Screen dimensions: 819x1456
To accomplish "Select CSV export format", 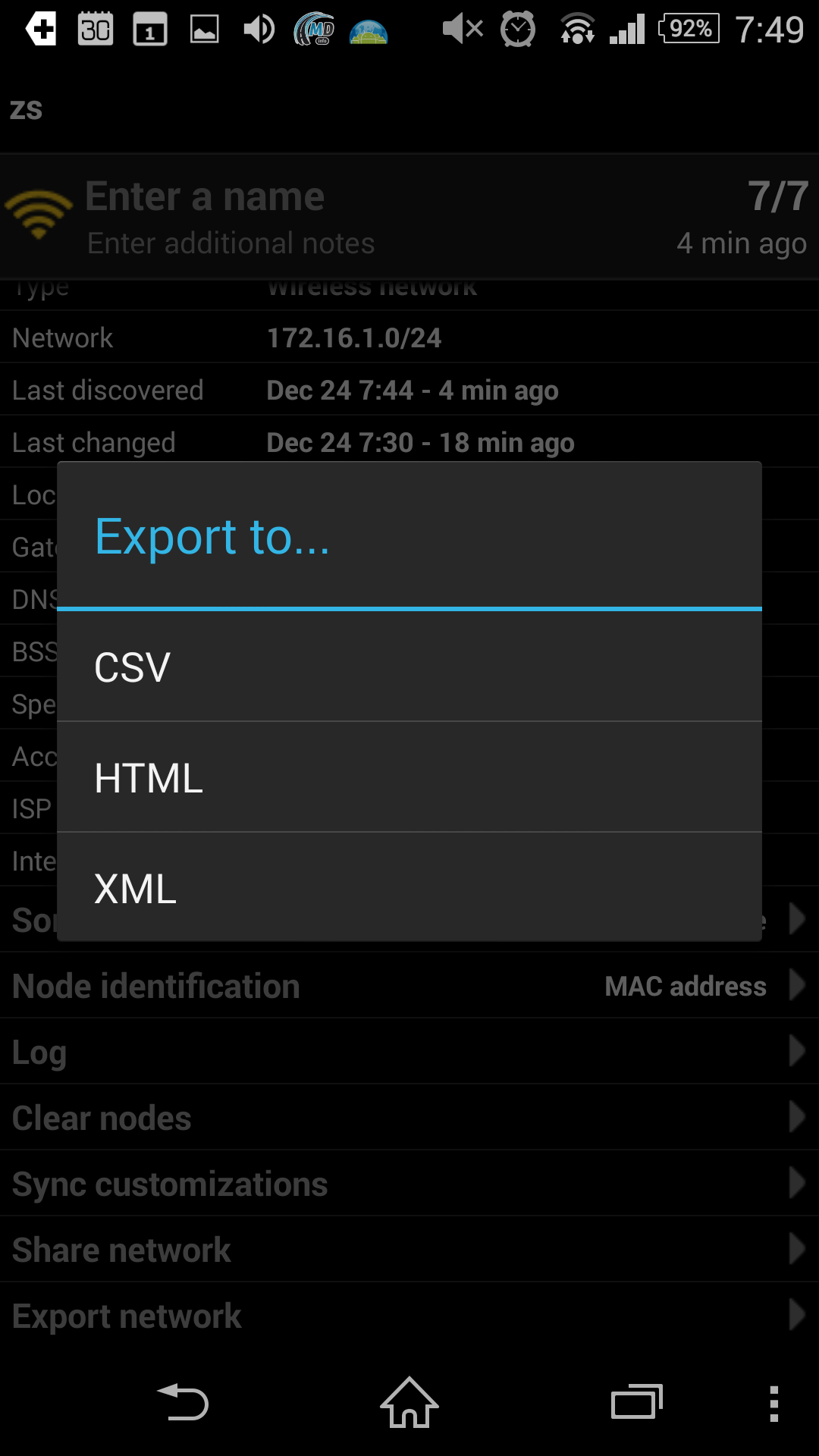I will click(x=409, y=667).
